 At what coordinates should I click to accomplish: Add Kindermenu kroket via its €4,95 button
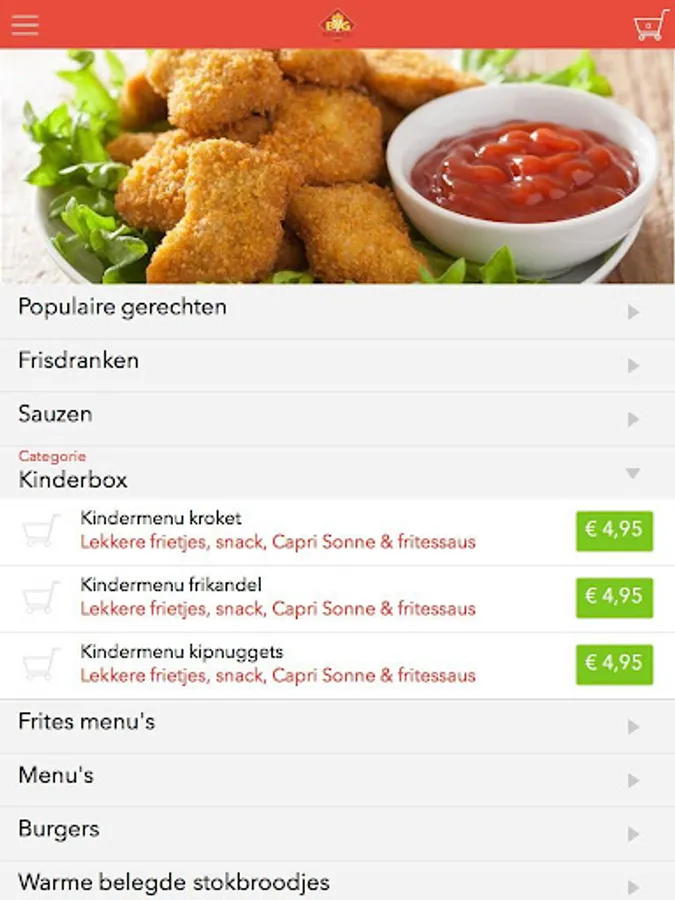tap(614, 531)
